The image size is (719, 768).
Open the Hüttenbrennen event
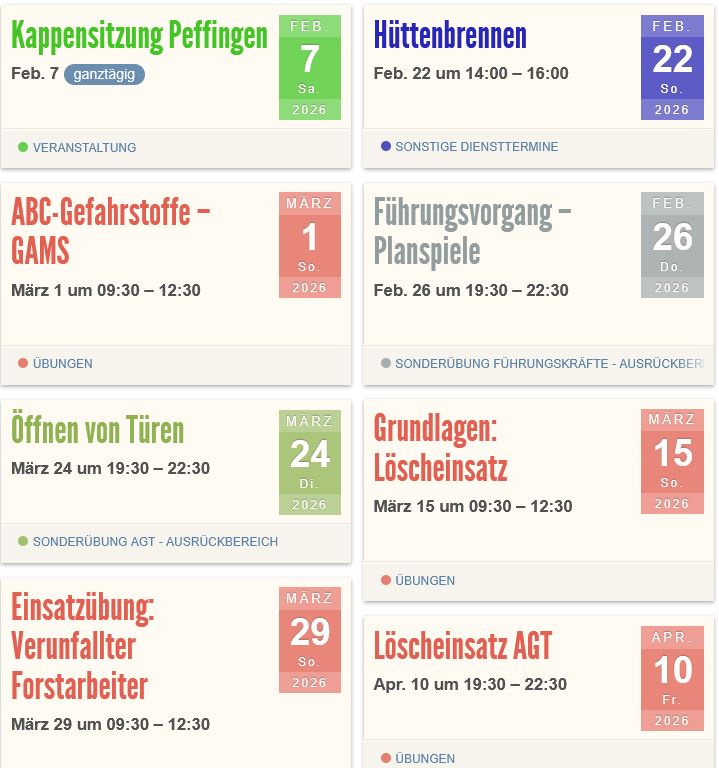tap(450, 36)
